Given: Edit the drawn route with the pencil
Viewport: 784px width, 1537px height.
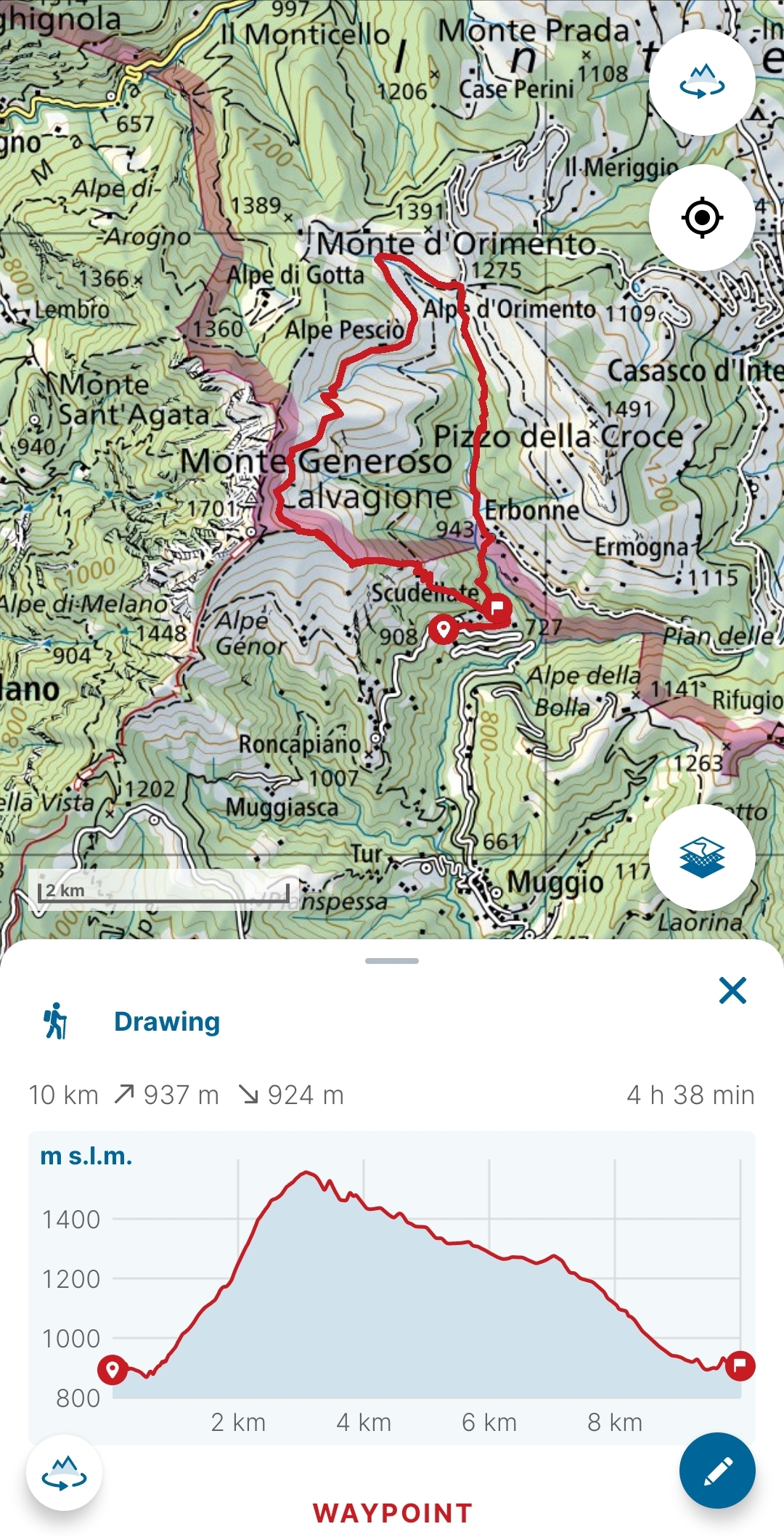Looking at the screenshot, I should click(717, 1471).
